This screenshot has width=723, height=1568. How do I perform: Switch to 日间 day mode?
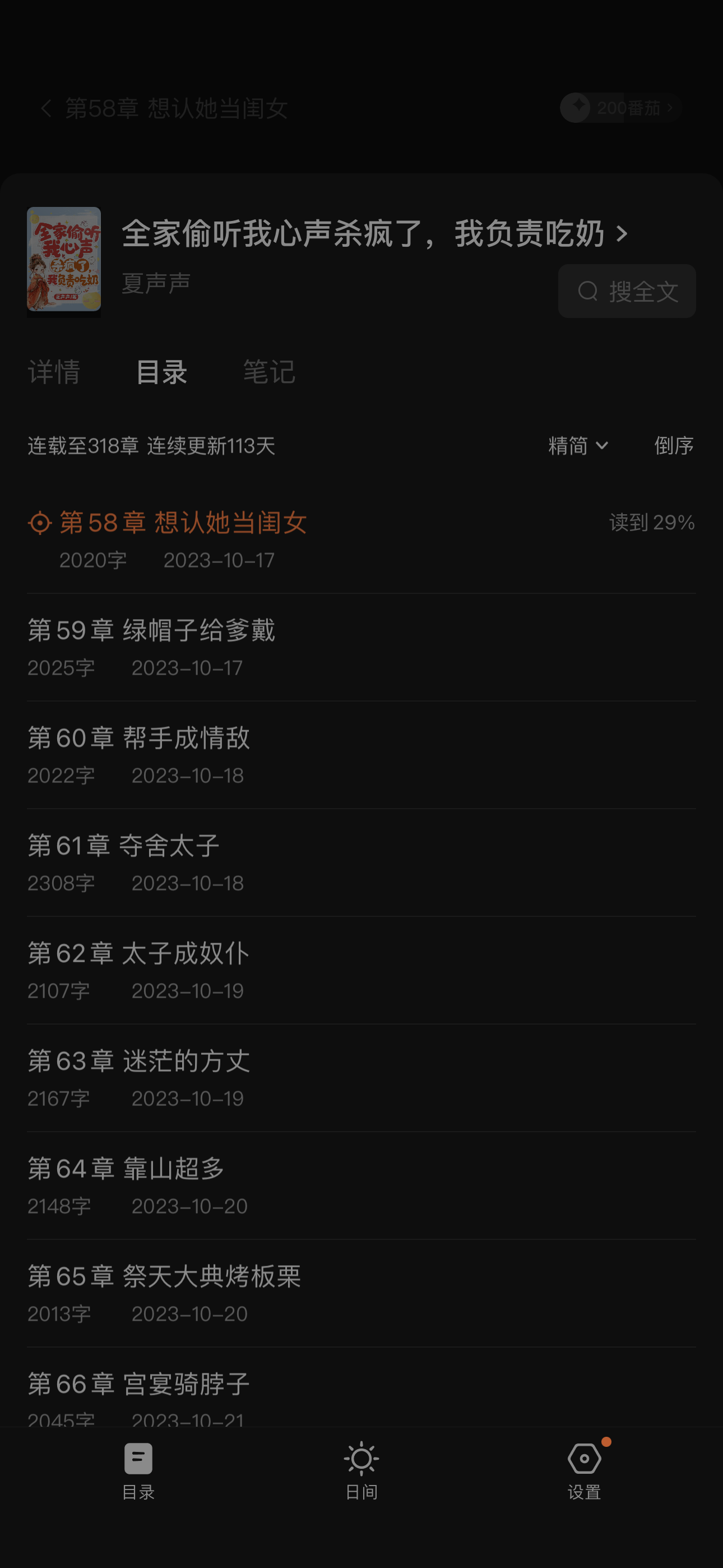(x=361, y=1470)
